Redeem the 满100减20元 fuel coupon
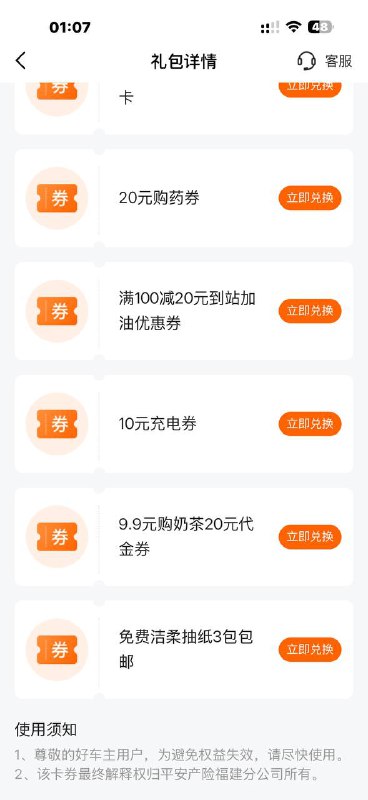 pos(310,311)
